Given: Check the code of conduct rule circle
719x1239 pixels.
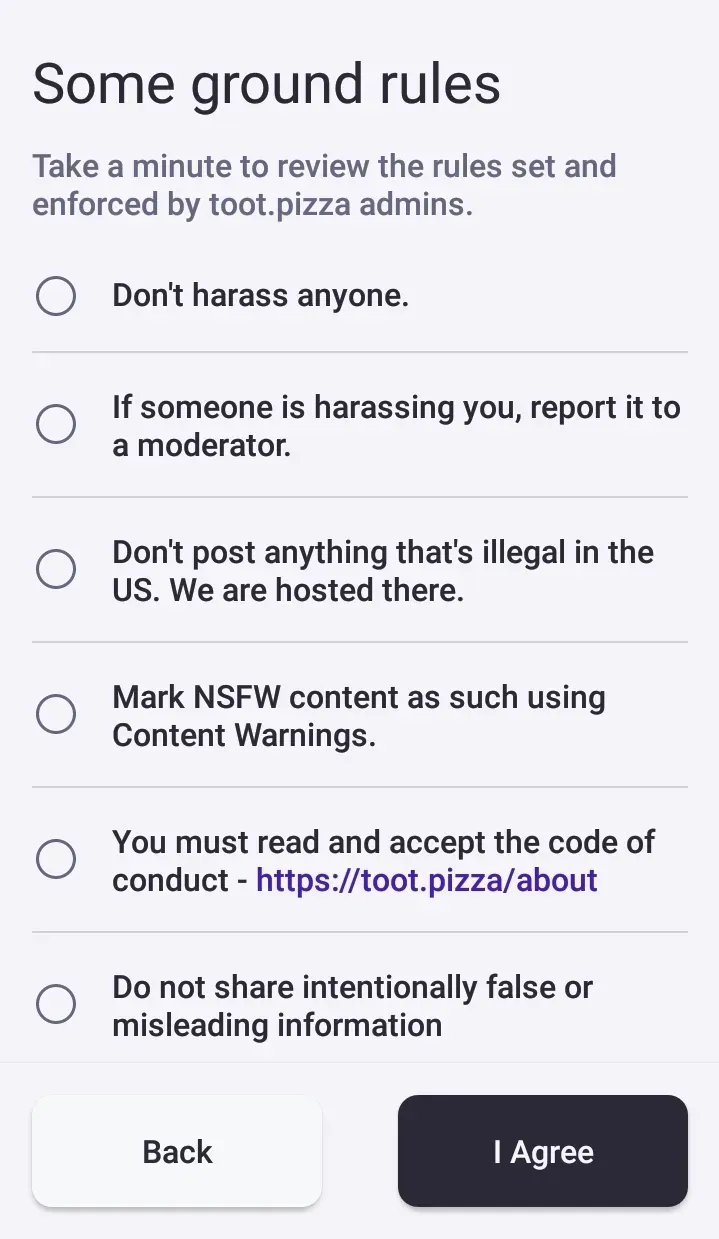Looking at the screenshot, I should [56, 860].
